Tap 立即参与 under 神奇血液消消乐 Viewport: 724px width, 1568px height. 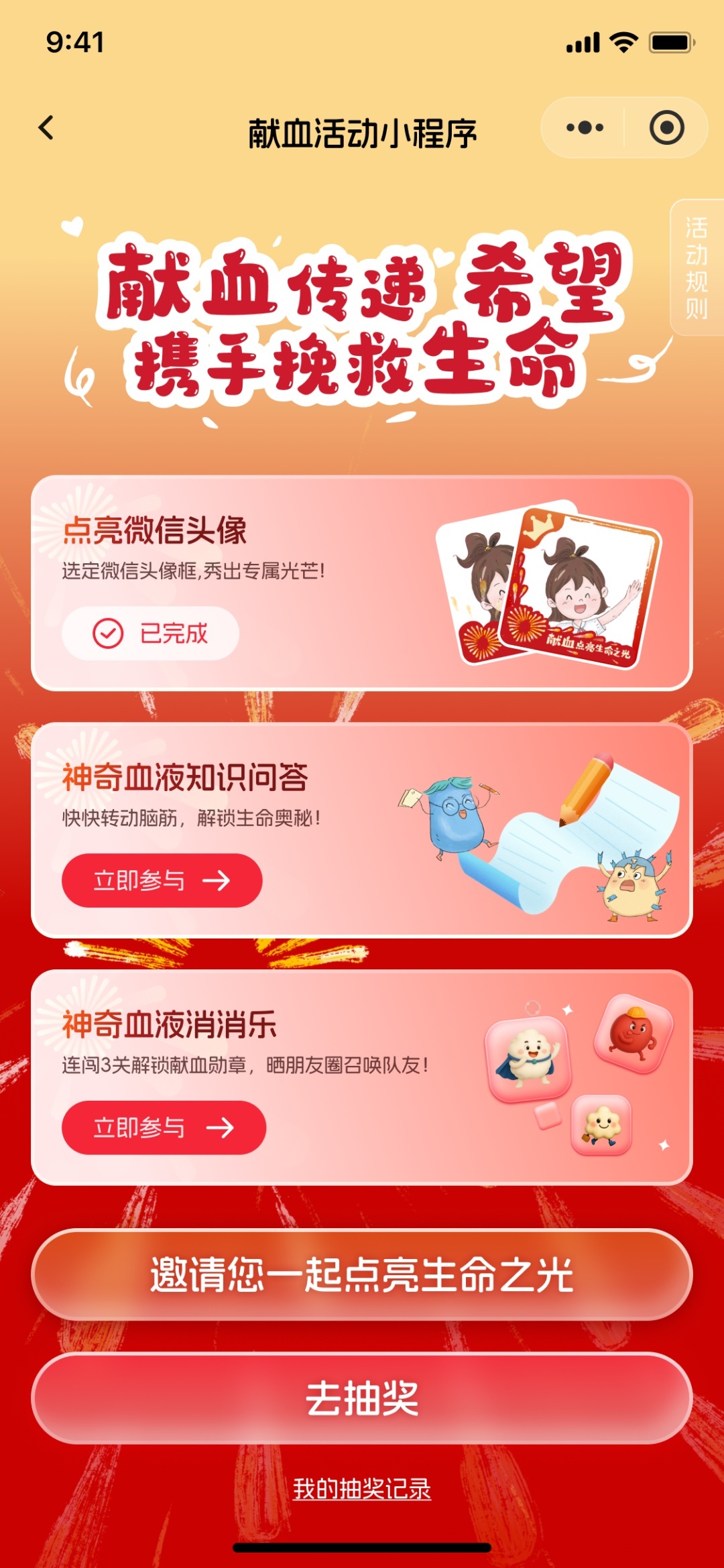click(x=164, y=1128)
